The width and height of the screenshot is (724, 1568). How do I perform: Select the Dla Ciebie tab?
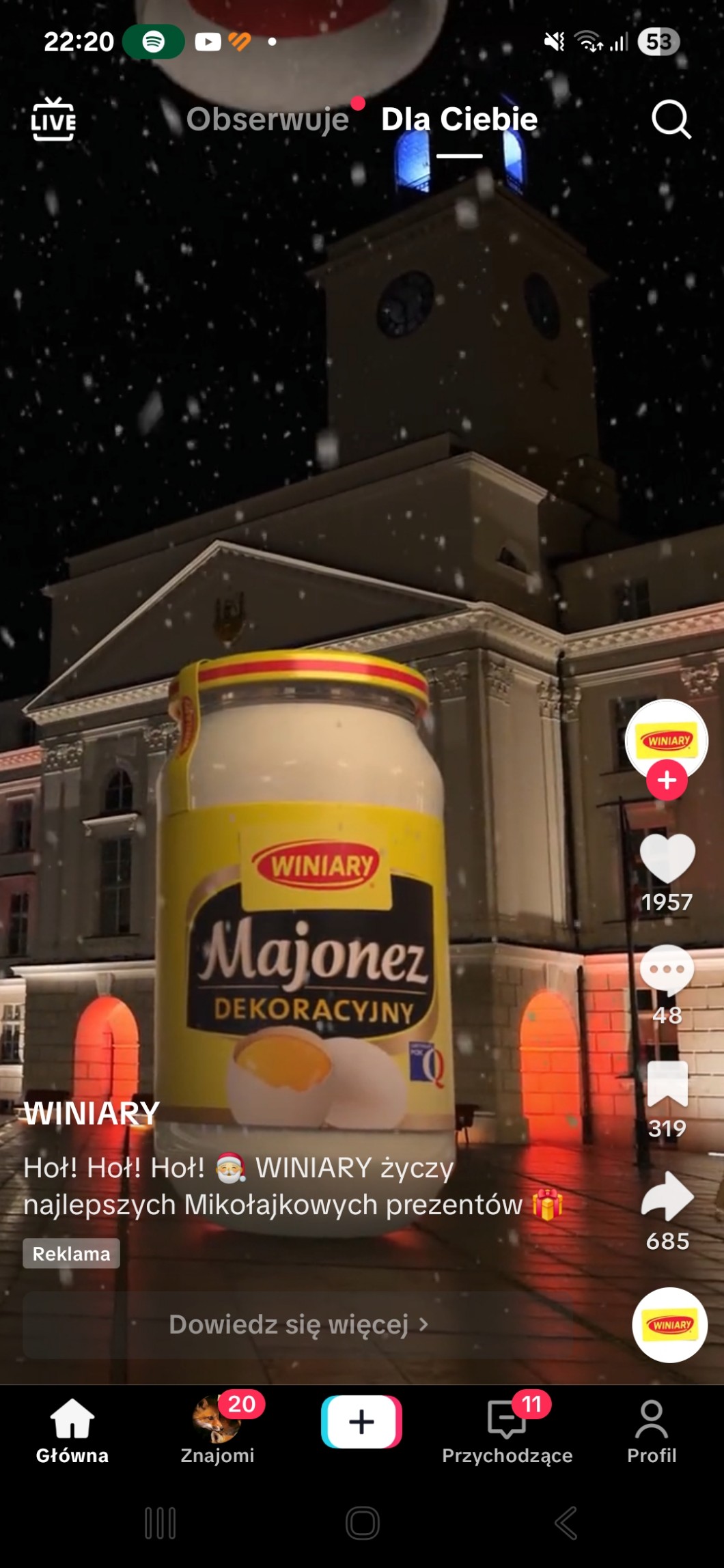(x=459, y=120)
